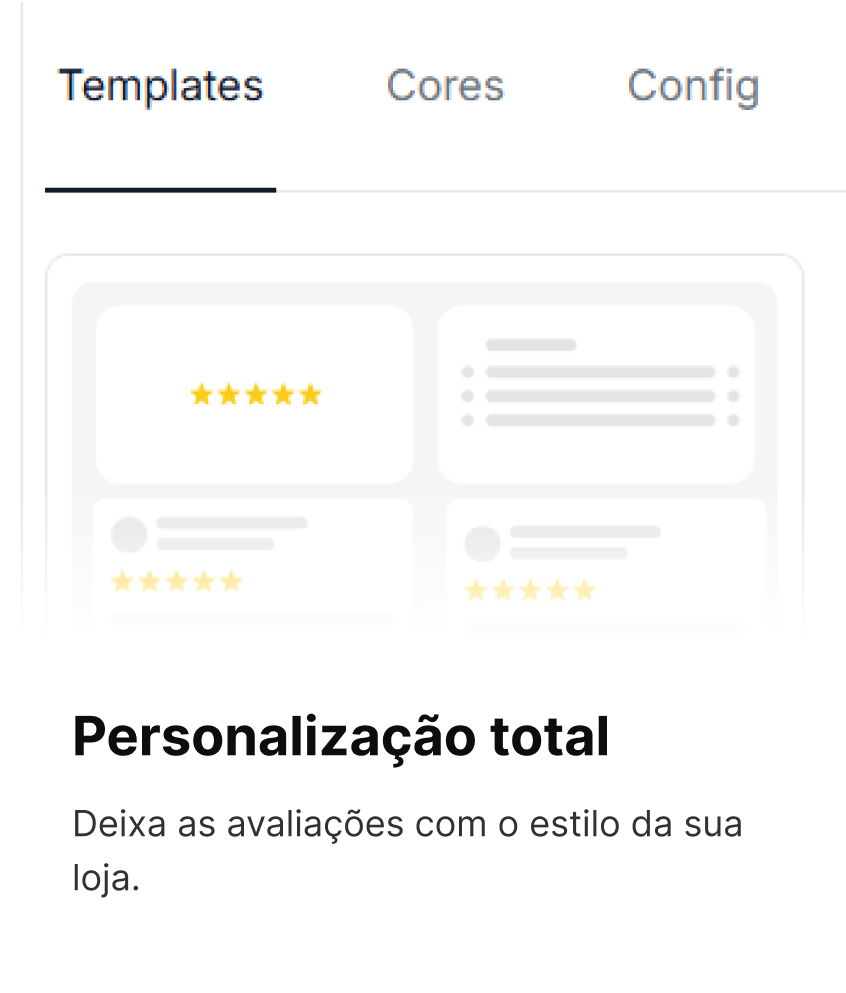The width and height of the screenshot is (846, 993).
Task: Click the avatar circle in the bottom-left review
Action: point(129,535)
